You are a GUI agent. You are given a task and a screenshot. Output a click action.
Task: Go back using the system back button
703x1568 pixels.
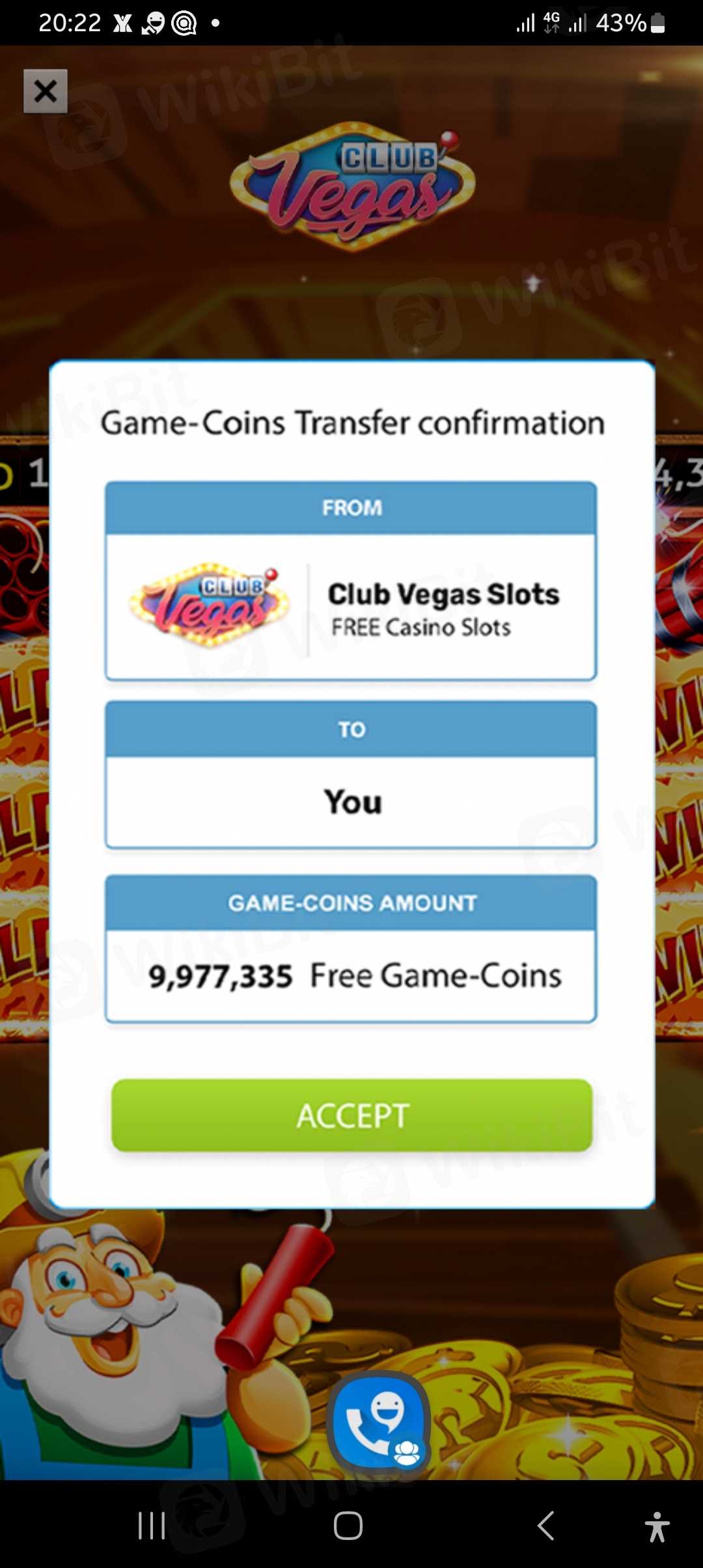point(545,1526)
